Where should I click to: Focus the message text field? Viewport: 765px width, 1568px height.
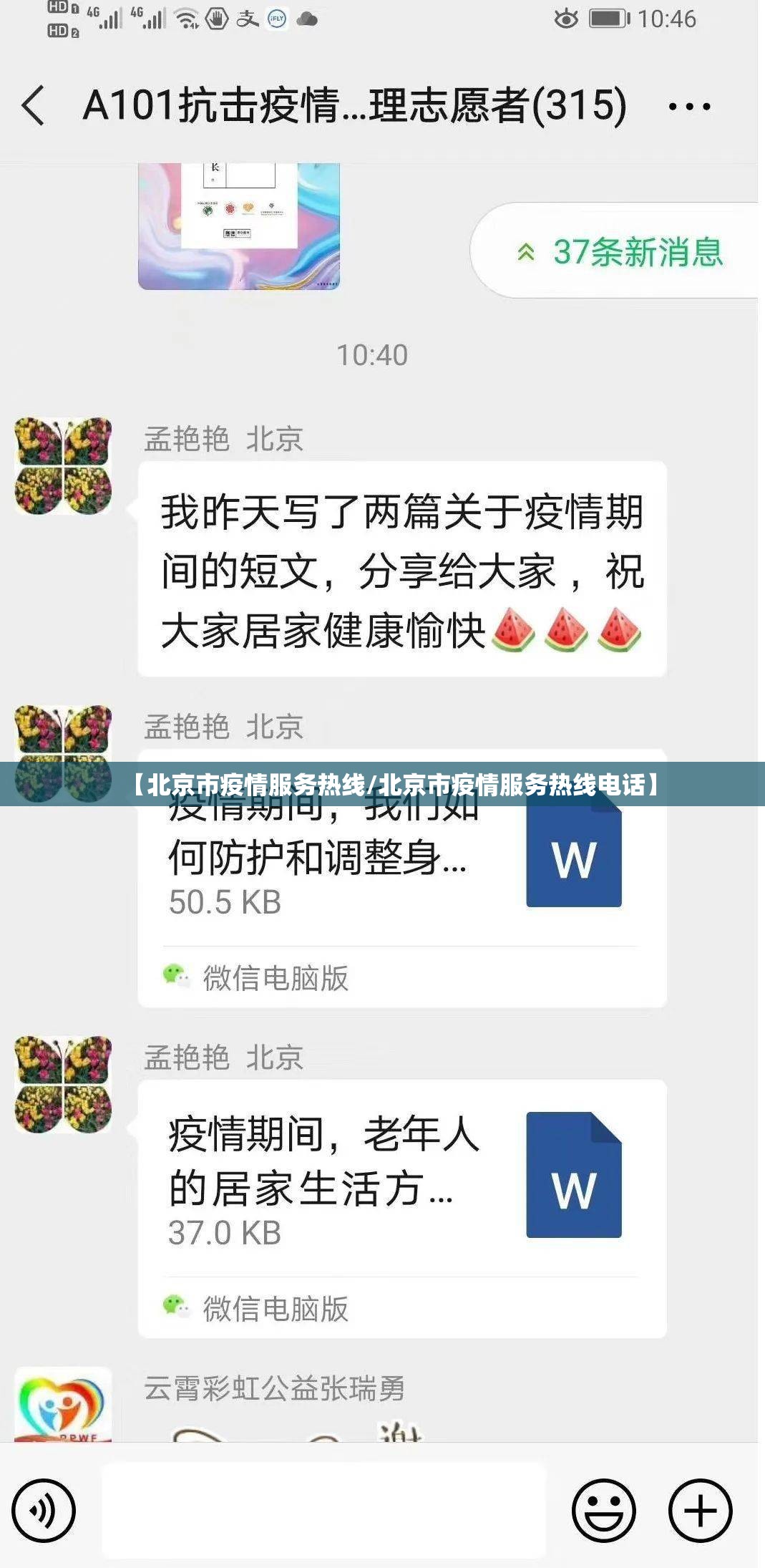click(323, 1510)
